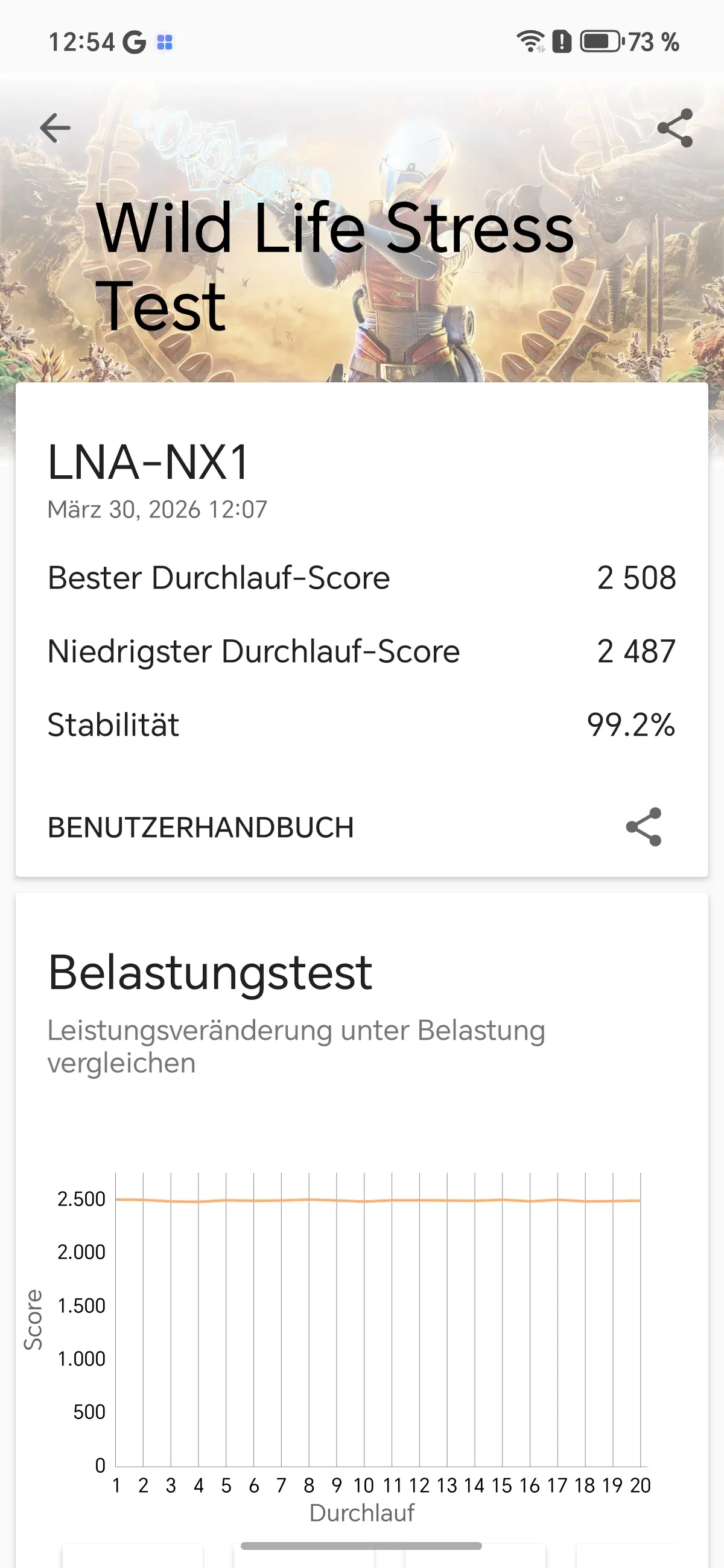
Task: Share the LNA-NX1 result card
Action: 644,827
